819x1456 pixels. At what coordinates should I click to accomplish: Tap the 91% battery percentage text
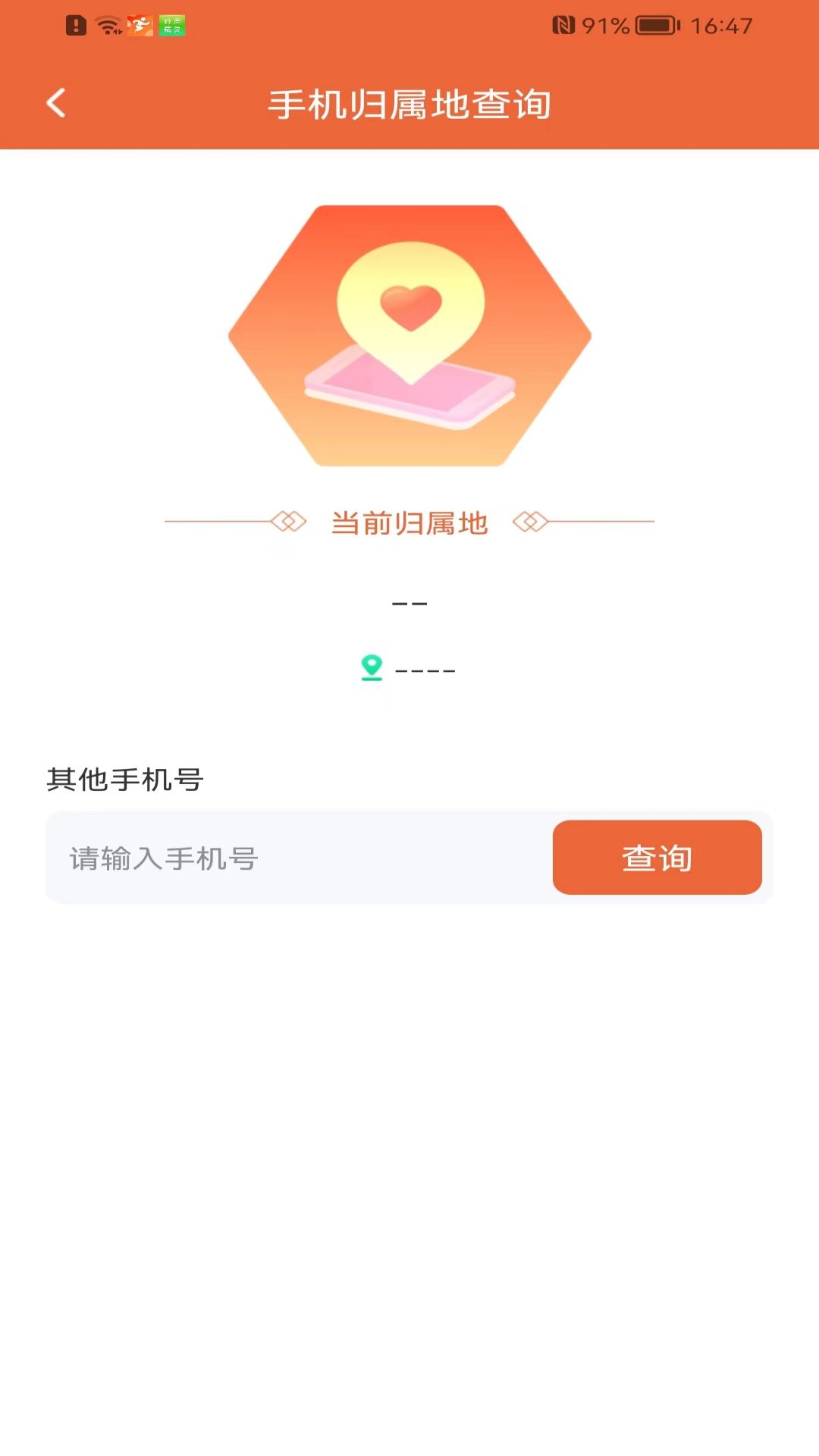click(604, 25)
